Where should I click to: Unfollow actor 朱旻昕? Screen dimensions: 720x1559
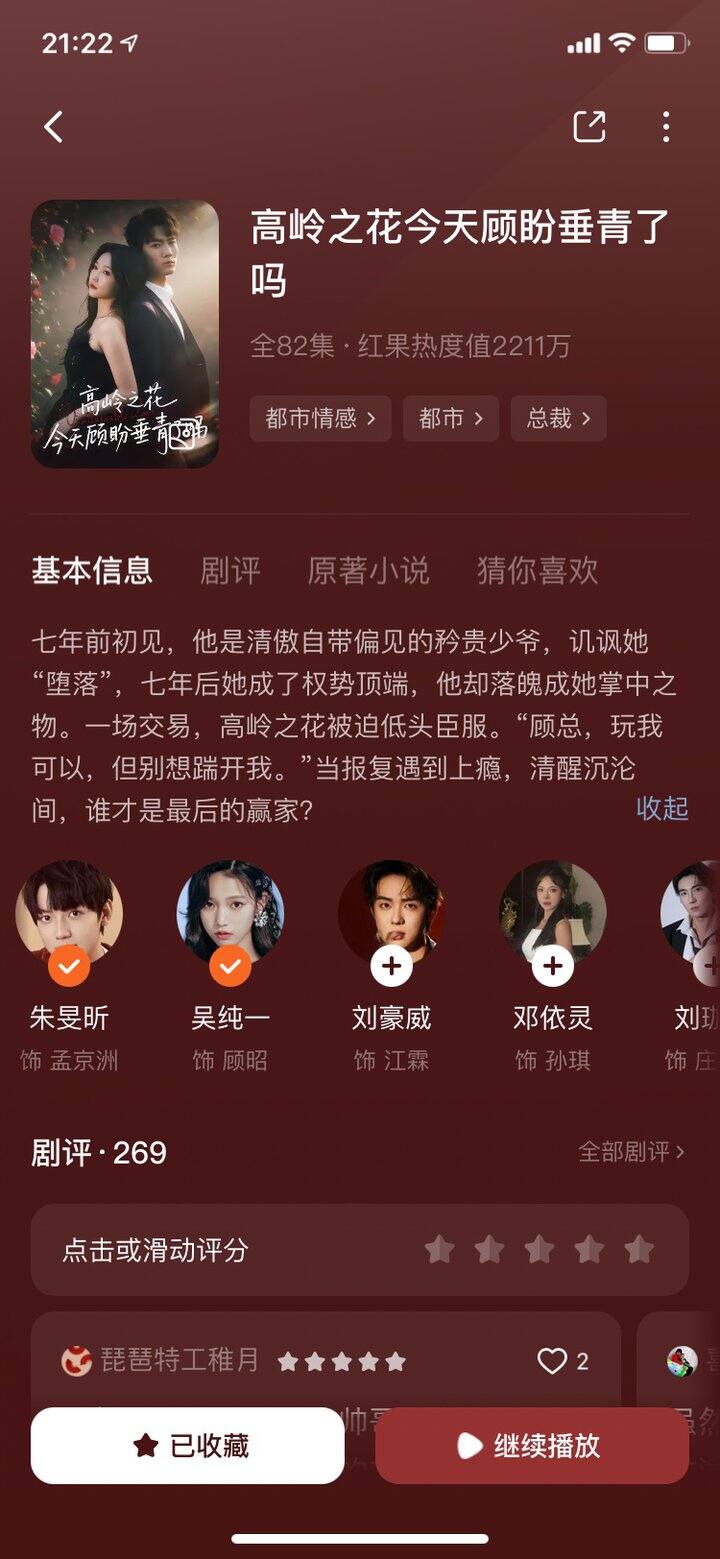(x=69, y=967)
